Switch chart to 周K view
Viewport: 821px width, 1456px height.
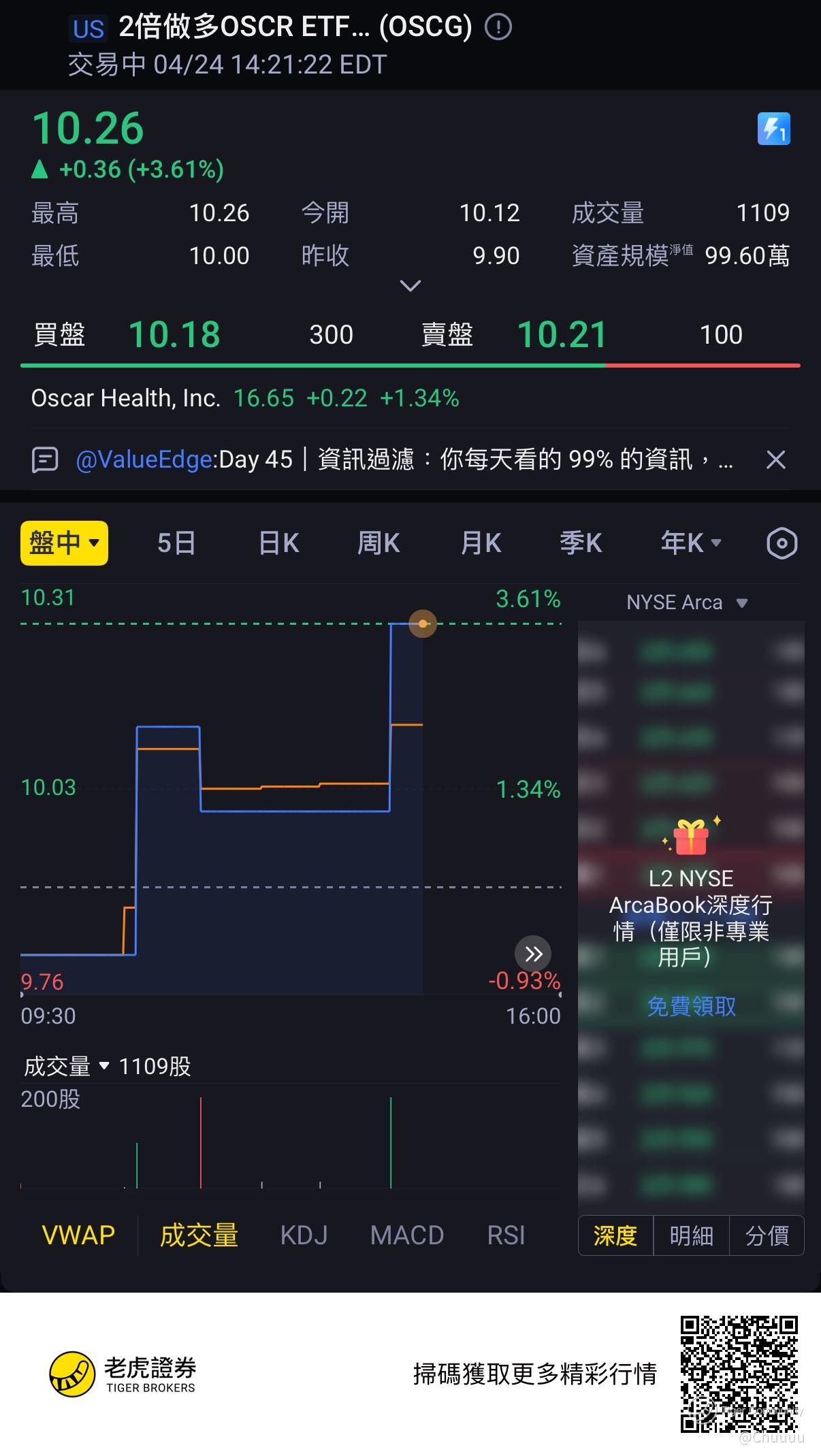tap(379, 543)
